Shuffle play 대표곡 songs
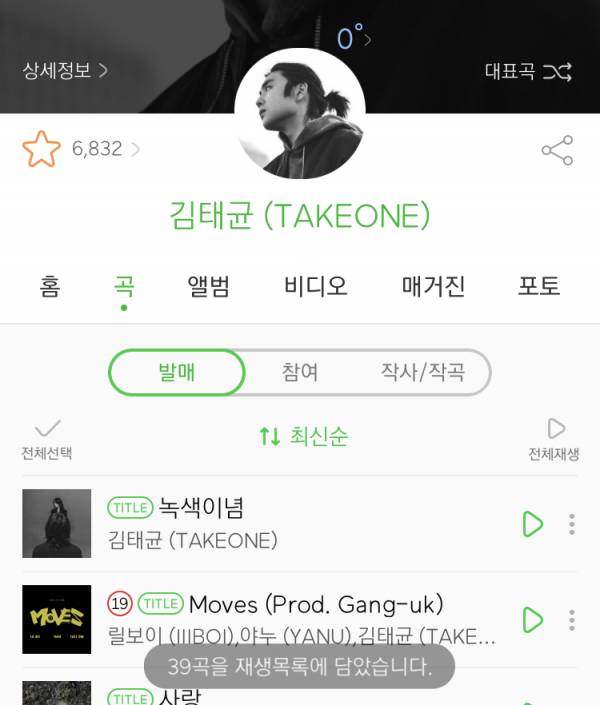 (528, 71)
